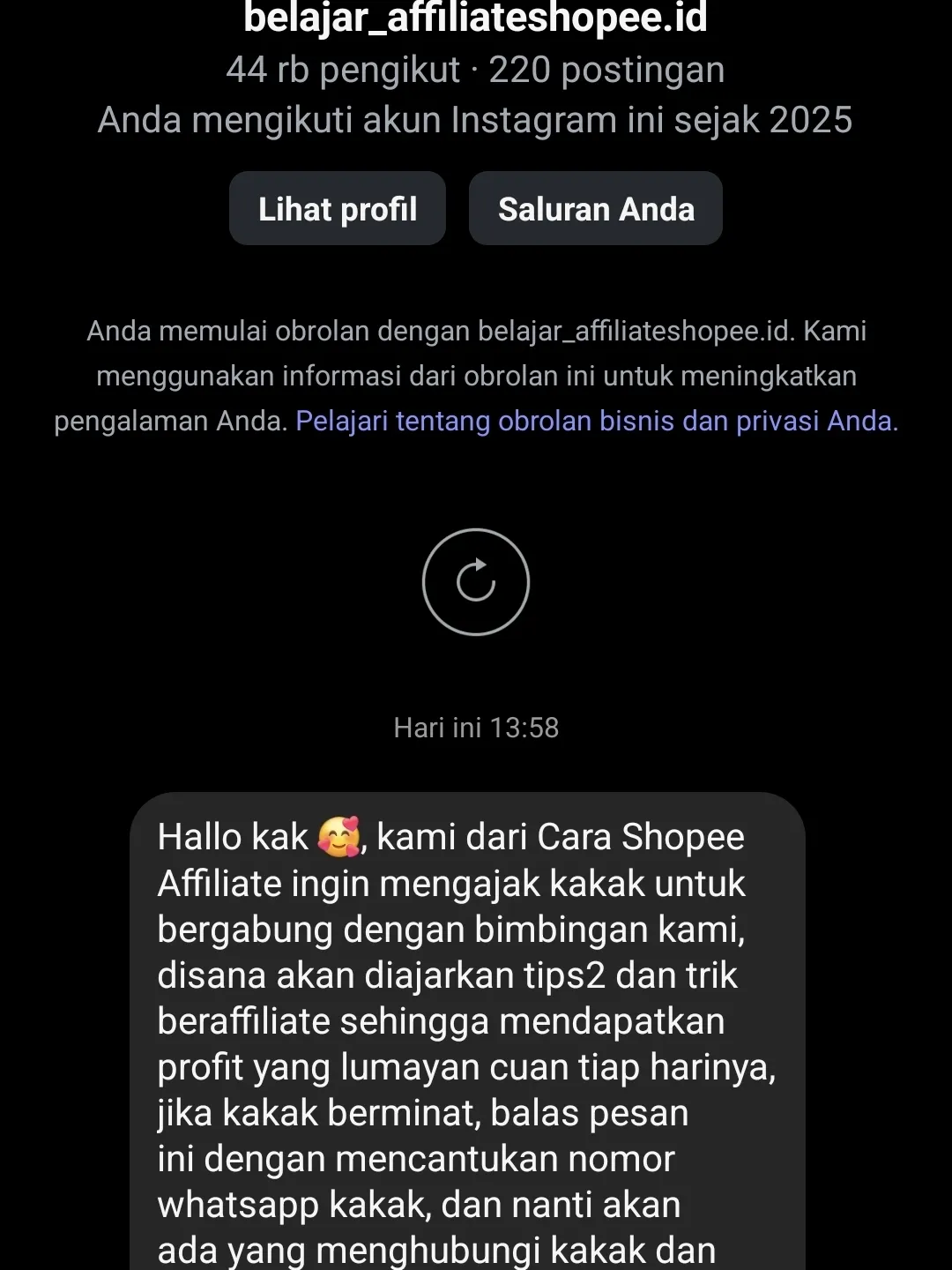This screenshot has width=952, height=1270.
Task: Open Saluran Anda button
Action: (596, 209)
